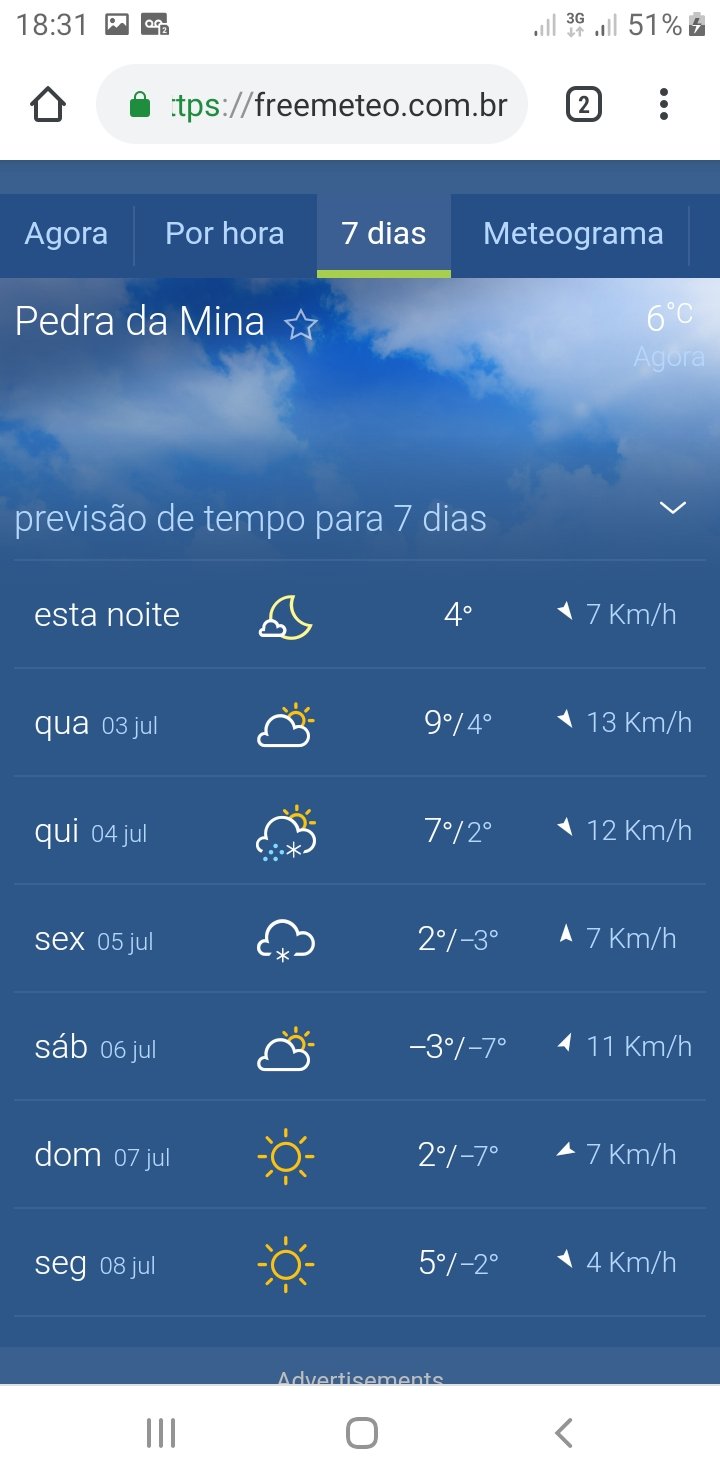This screenshot has height=1480, width=720.
Task: Switch to the Agora tab
Action: pyautogui.click(x=66, y=234)
